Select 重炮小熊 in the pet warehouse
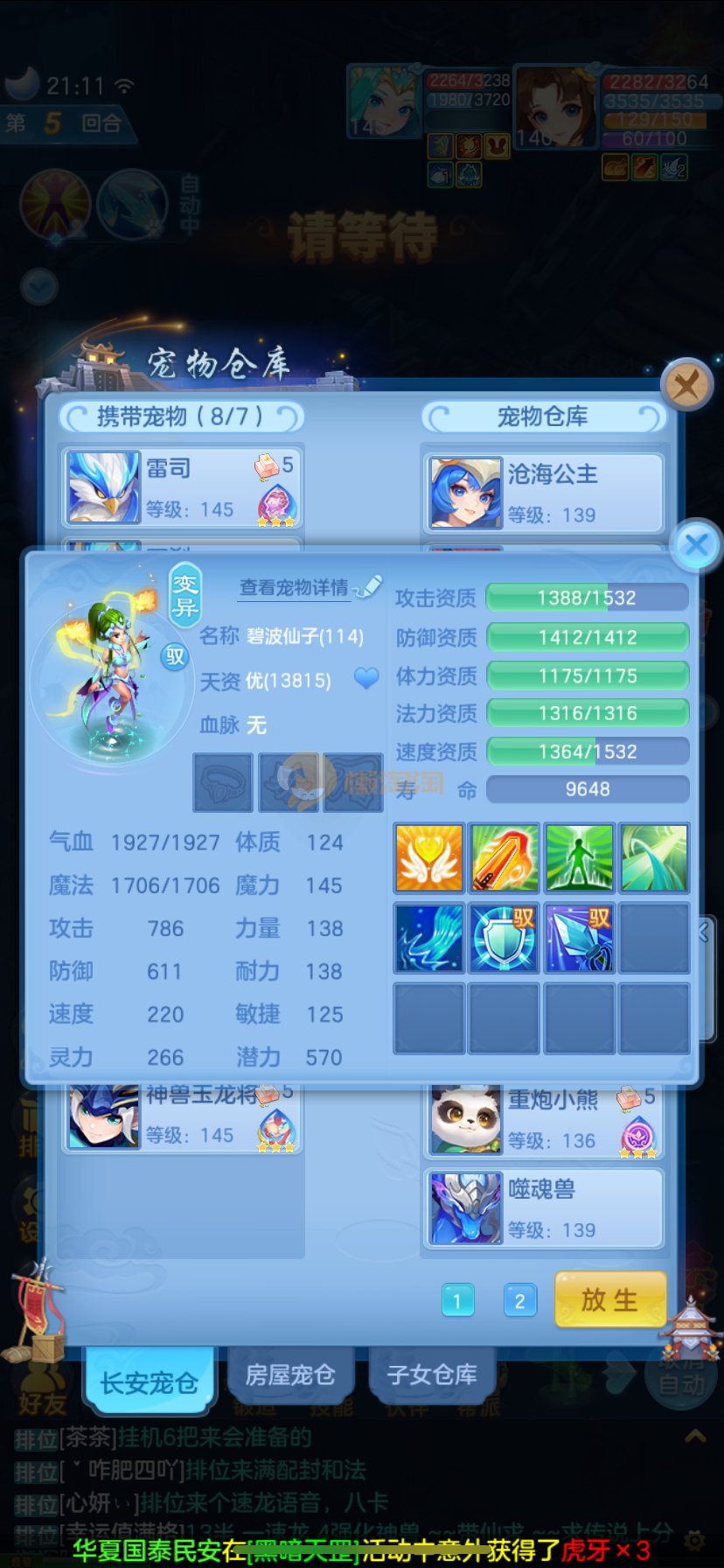The image size is (724, 1568). 544,1122
